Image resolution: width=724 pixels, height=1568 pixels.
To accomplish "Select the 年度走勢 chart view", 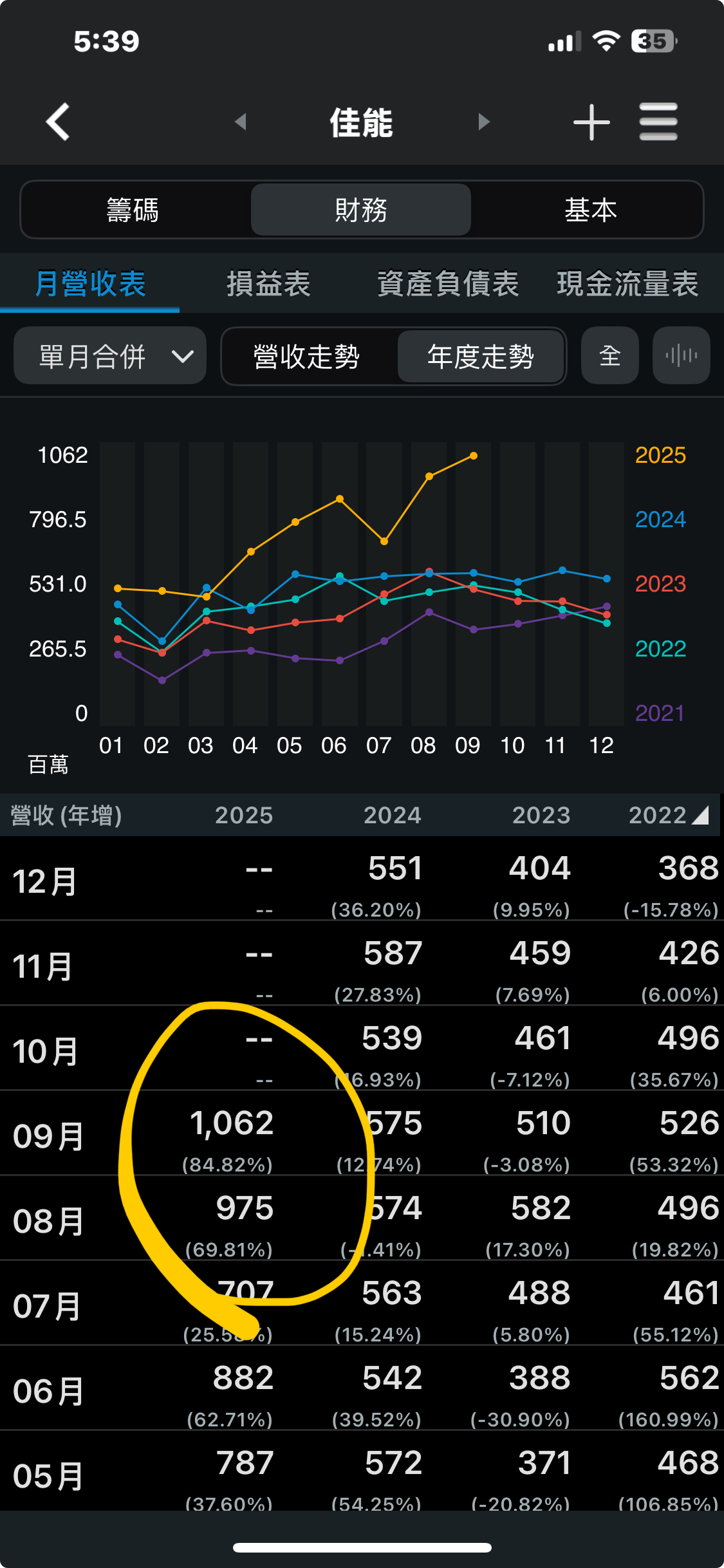I will 481,356.
